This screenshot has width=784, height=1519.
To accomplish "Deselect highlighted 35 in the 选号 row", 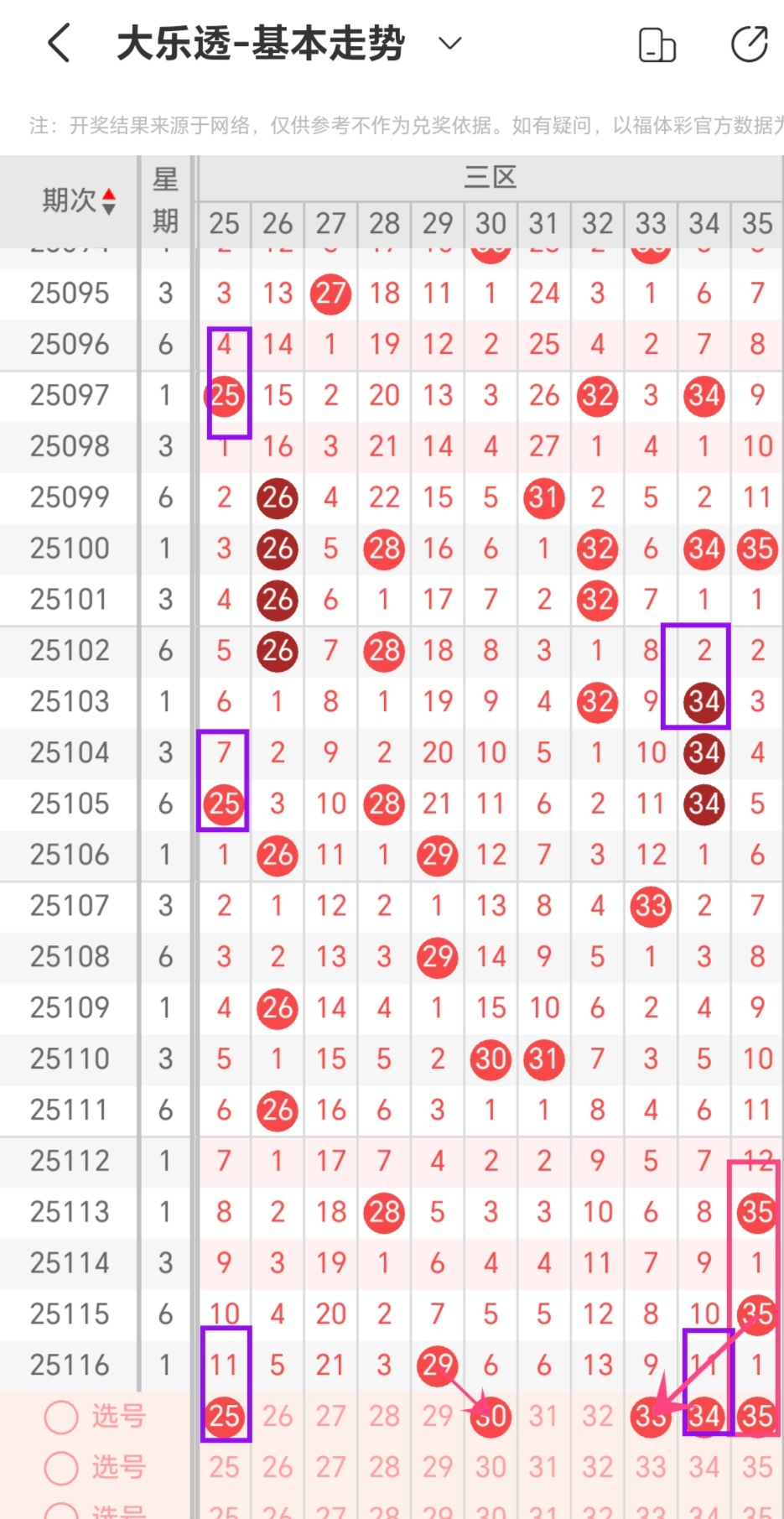I will 756,1417.
